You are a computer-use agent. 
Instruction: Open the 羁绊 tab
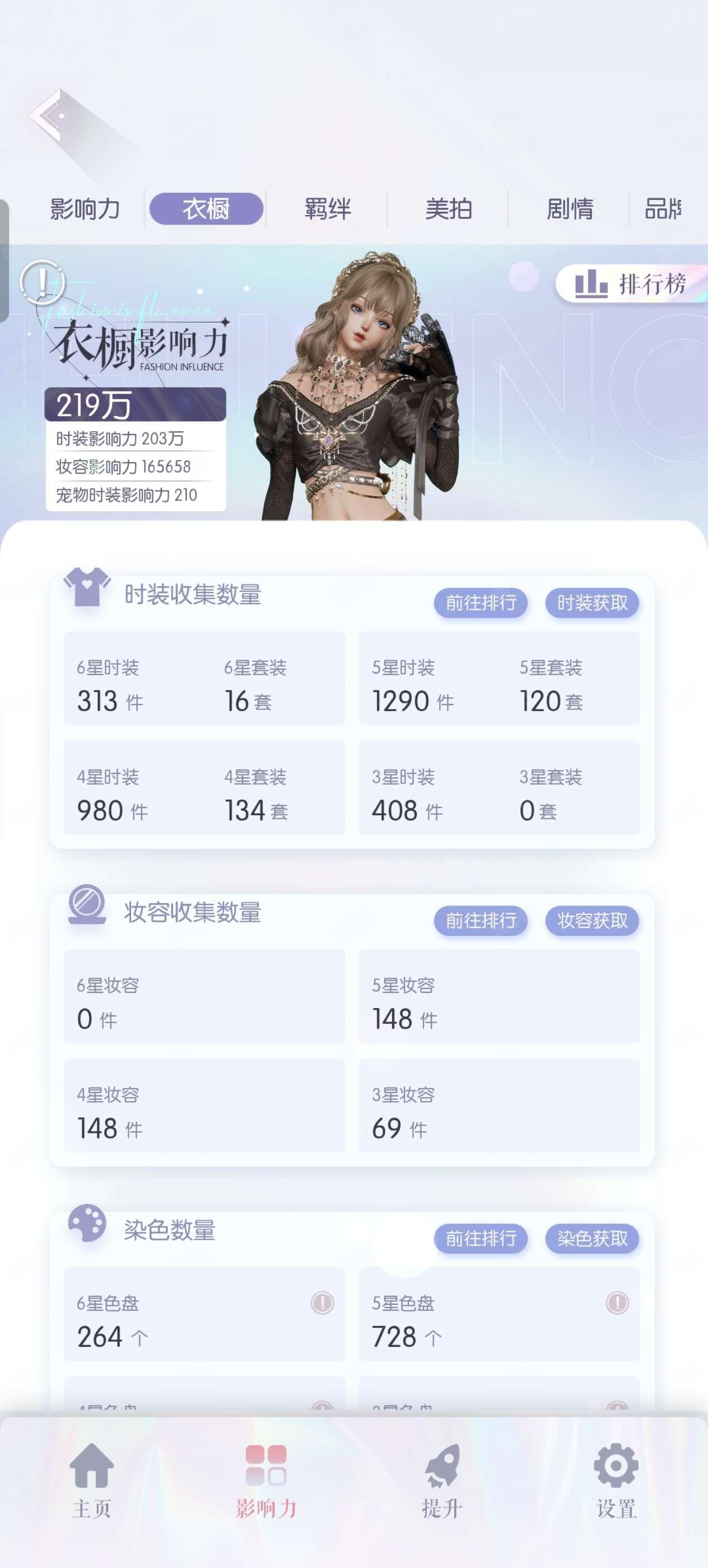pos(328,209)
